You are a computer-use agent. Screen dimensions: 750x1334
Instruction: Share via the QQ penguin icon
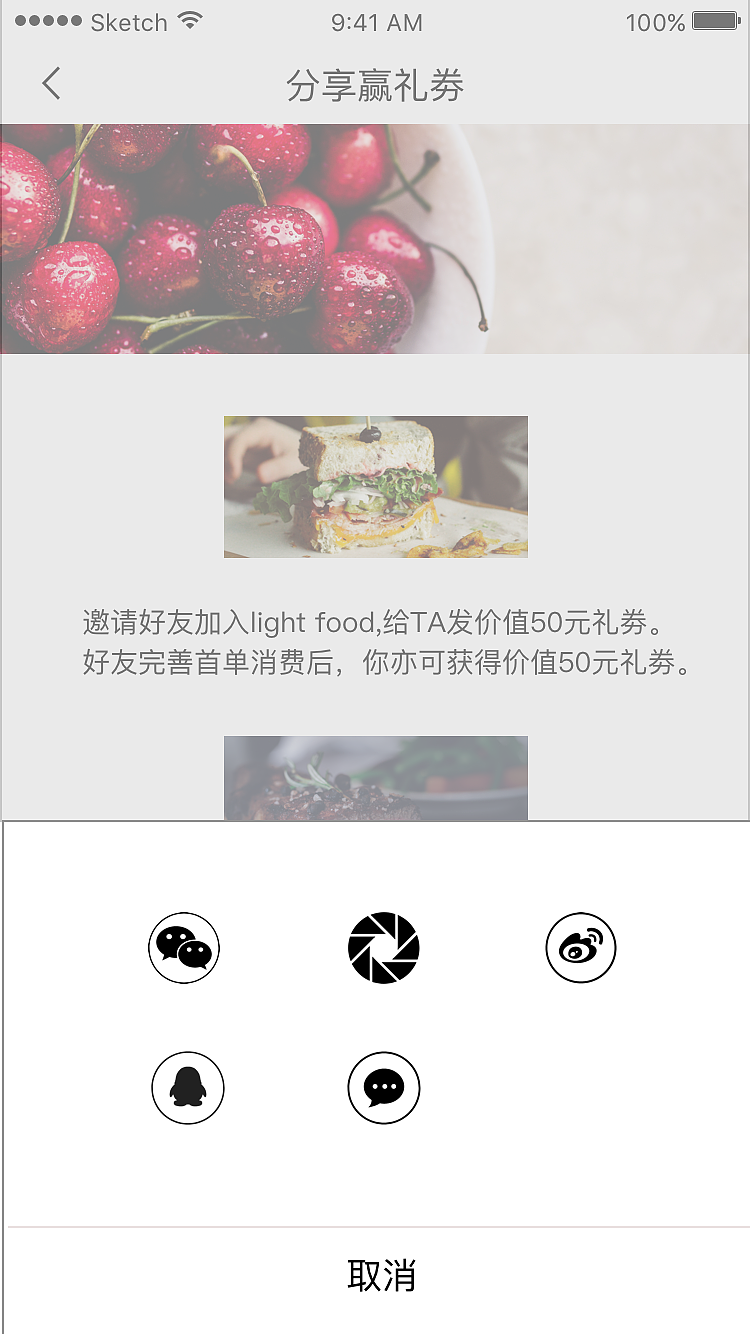pos(187,1087)
